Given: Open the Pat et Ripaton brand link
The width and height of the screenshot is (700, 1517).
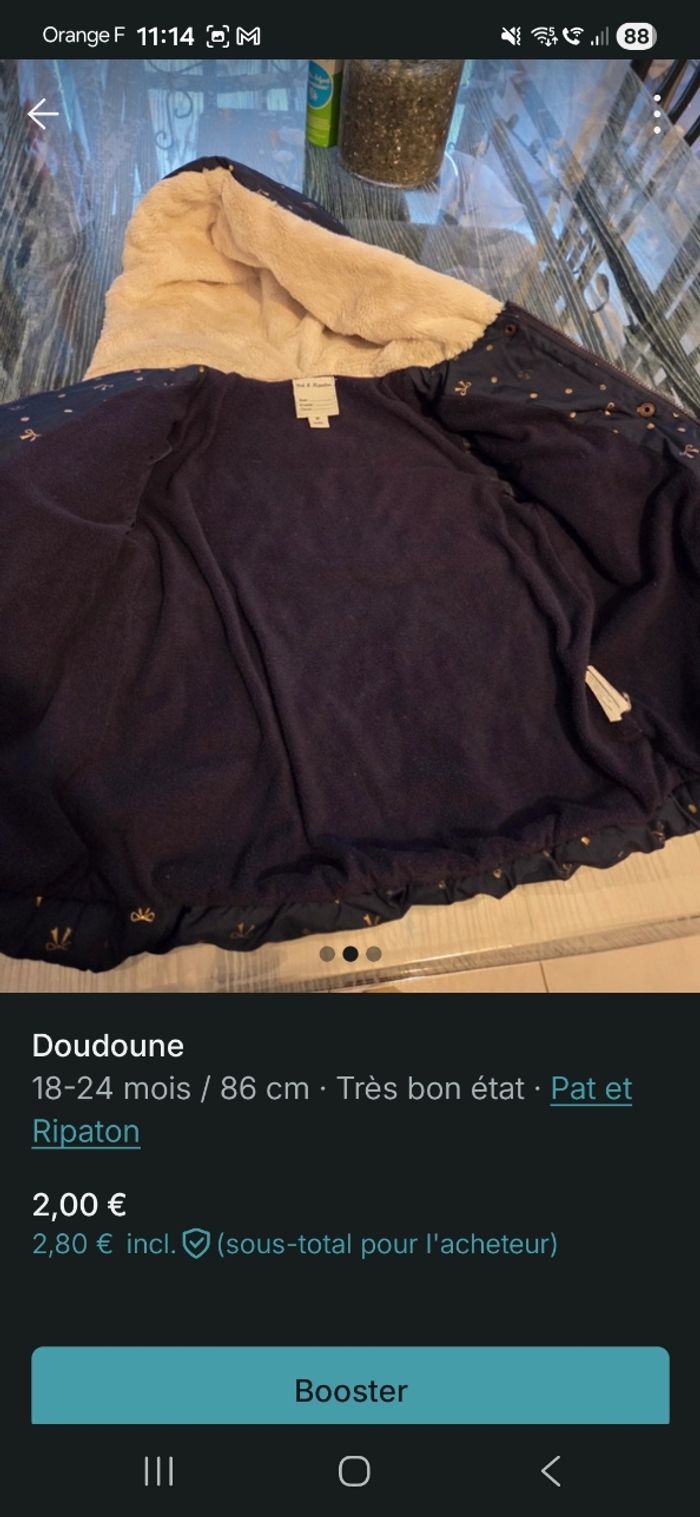Looking at the screenshot, I should 590,1089.
